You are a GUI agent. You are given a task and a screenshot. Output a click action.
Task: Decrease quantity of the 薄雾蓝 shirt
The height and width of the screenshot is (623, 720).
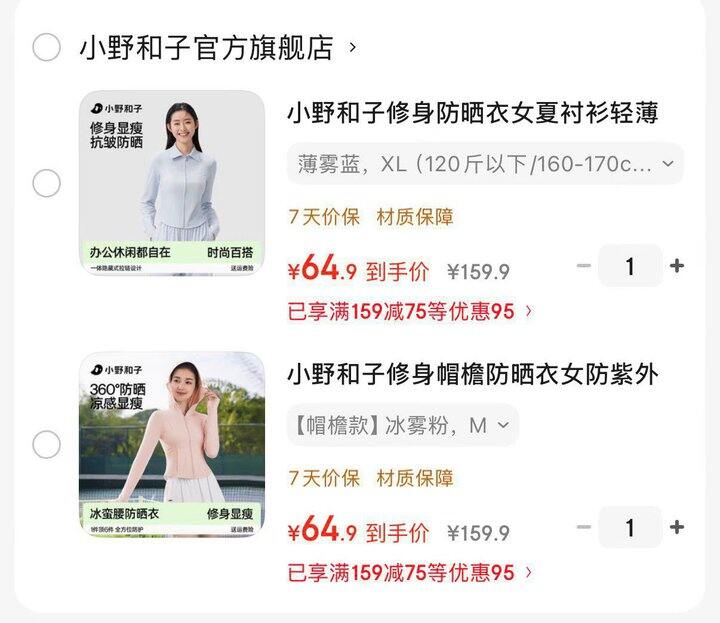(x=584, y=266)
